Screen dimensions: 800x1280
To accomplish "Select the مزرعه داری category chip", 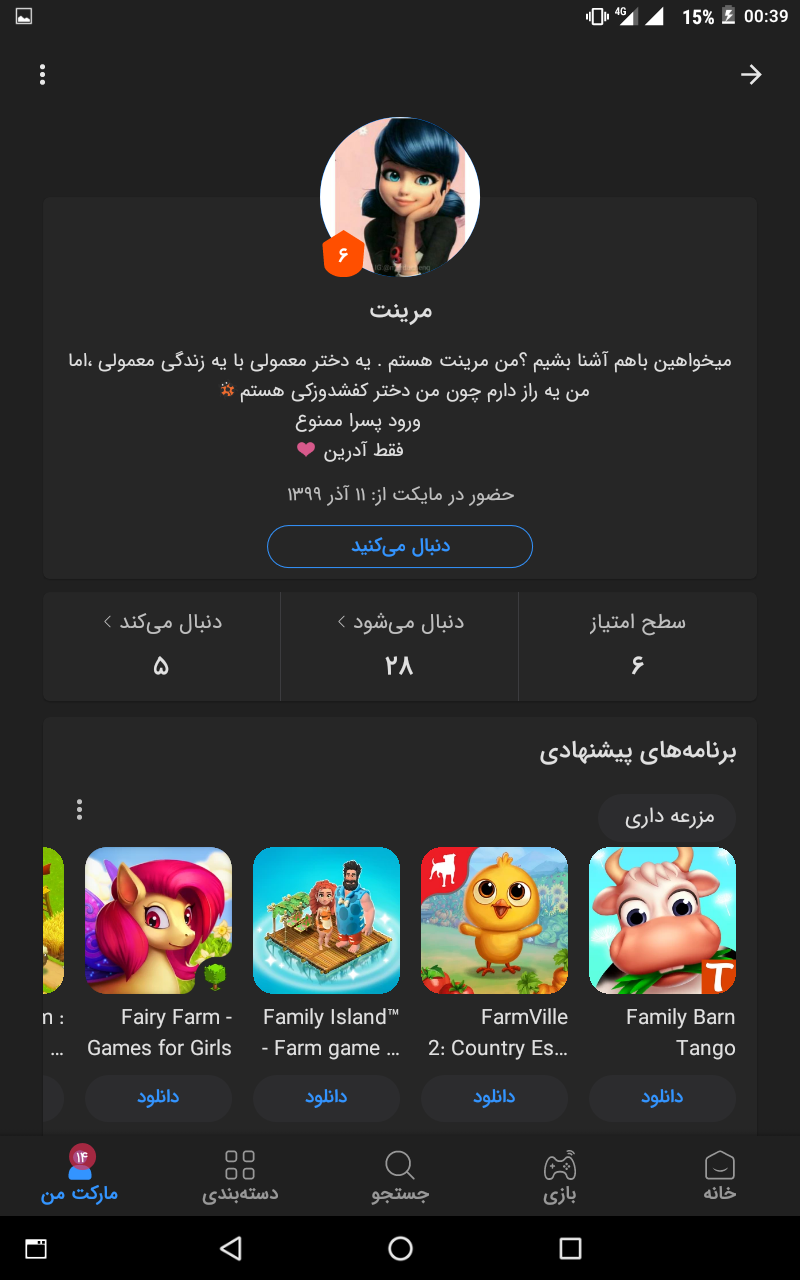I will [668, 817].
